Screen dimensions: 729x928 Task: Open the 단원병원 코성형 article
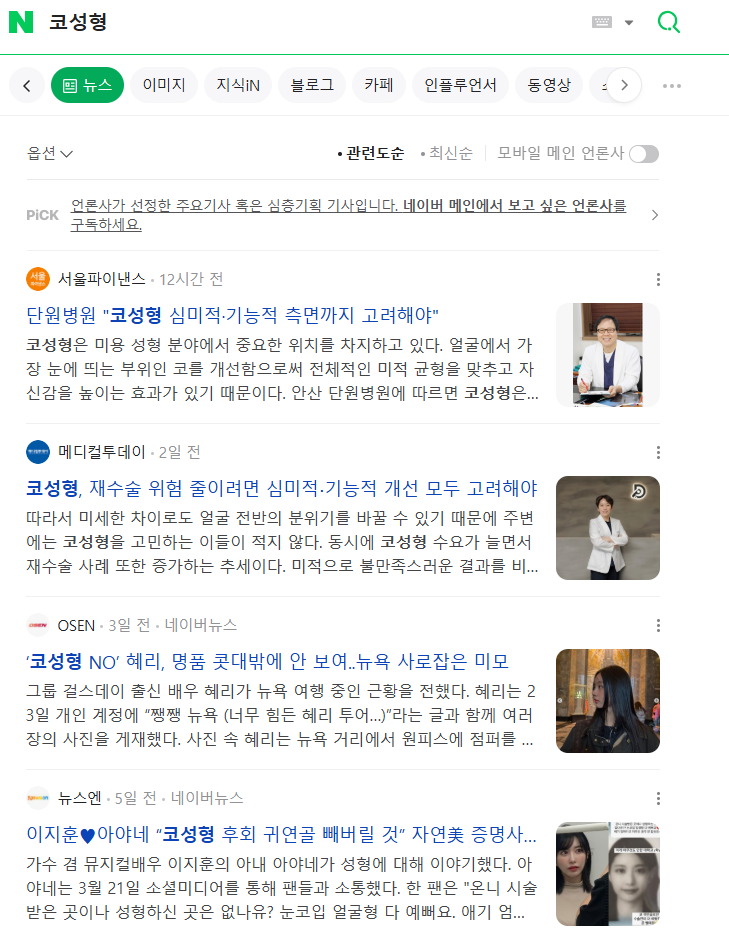(232, 316)
